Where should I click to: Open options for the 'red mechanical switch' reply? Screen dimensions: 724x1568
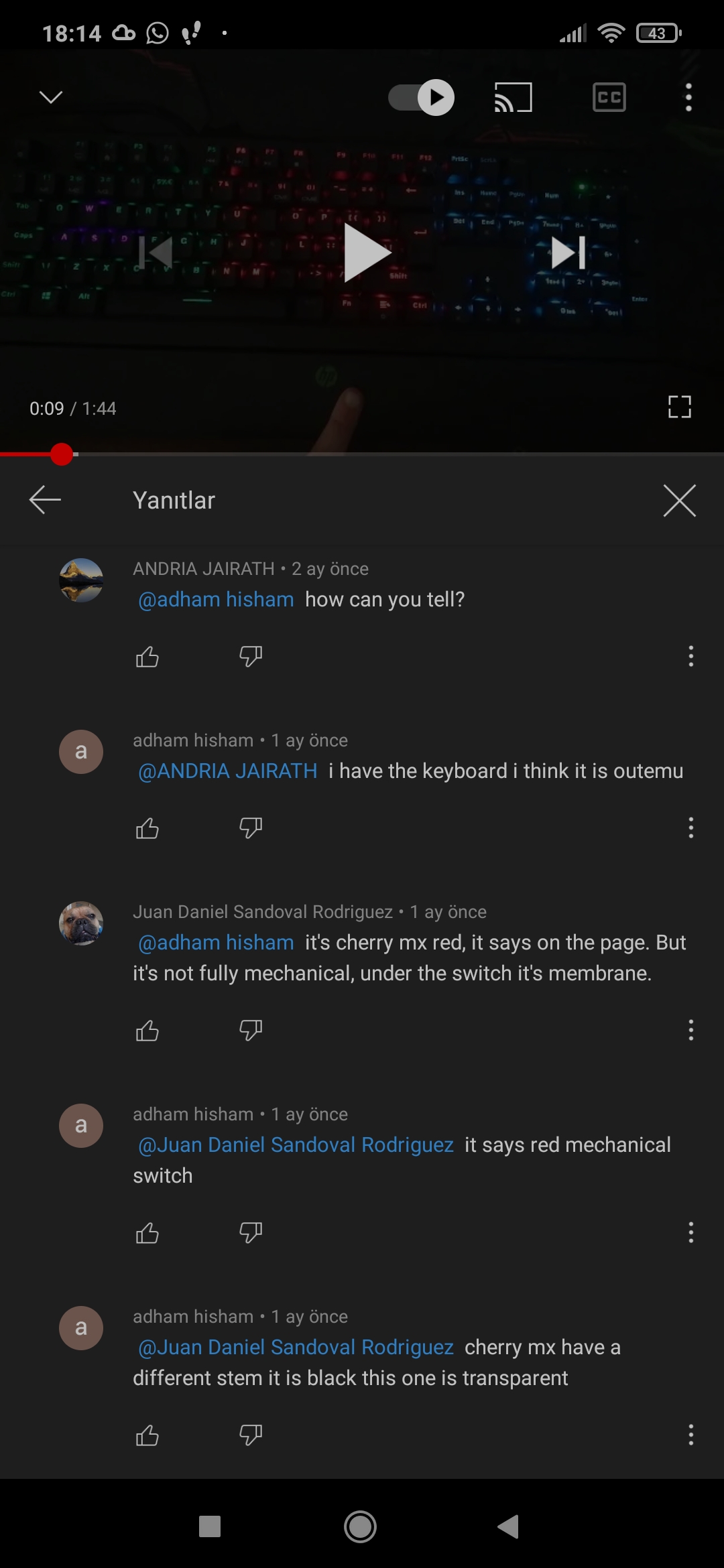pyautogui.click(x=690, y=1232)
